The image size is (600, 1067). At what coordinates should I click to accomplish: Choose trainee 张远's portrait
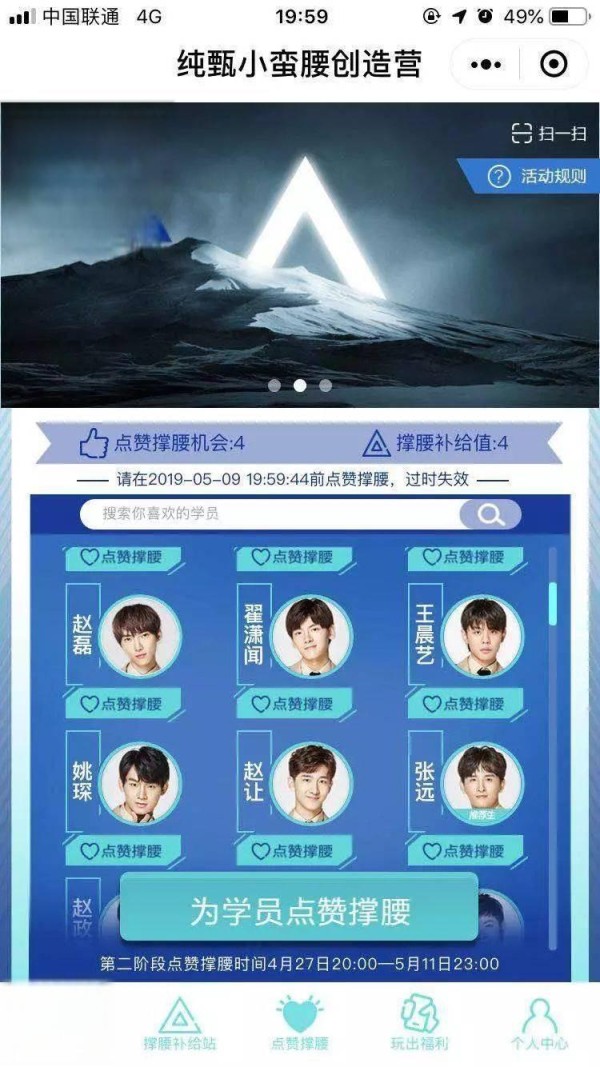pos(483,780)
